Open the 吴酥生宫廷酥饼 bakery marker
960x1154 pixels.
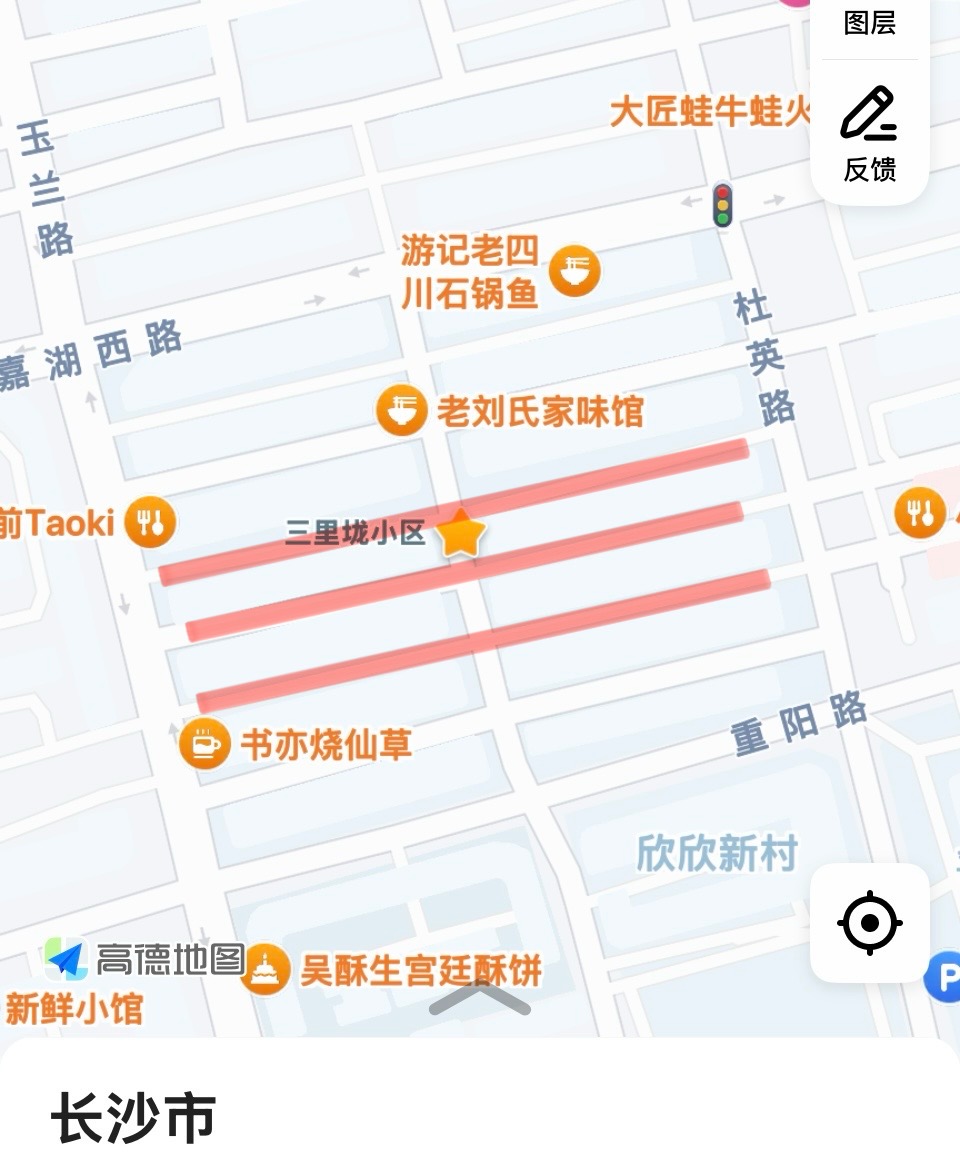point(265,969)
